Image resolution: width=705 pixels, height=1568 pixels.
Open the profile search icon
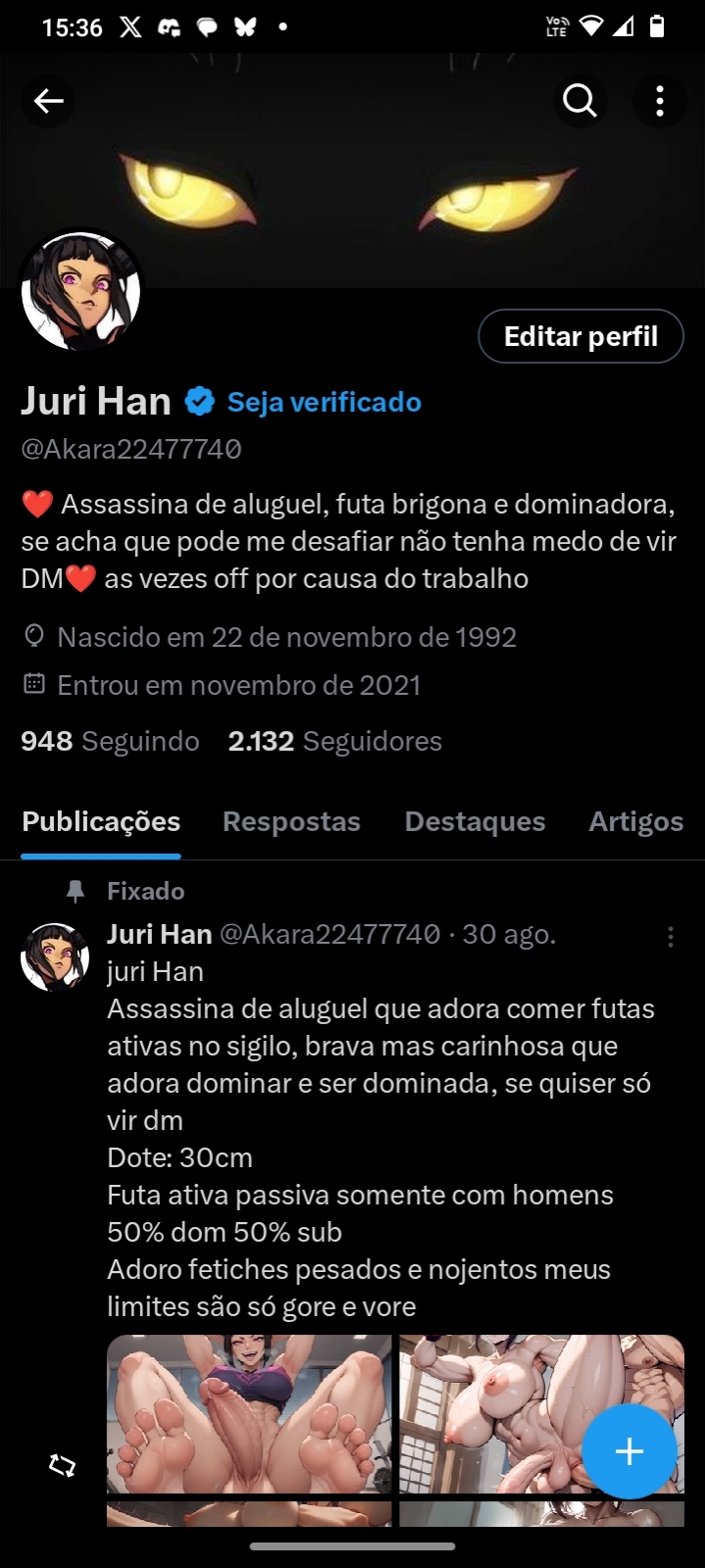click(579, 101)
